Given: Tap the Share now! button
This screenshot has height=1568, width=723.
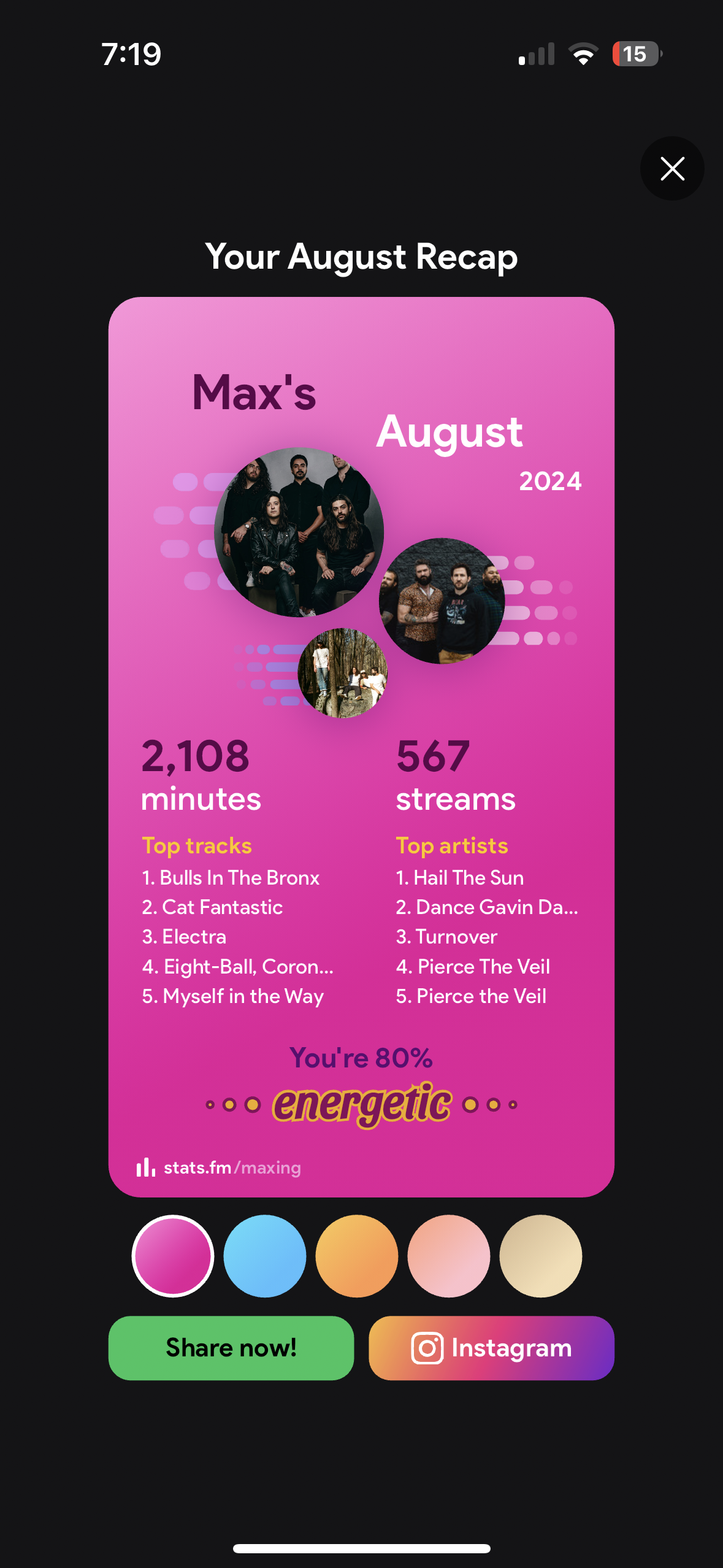Looking at the screenshot, I should [231, 1348].
